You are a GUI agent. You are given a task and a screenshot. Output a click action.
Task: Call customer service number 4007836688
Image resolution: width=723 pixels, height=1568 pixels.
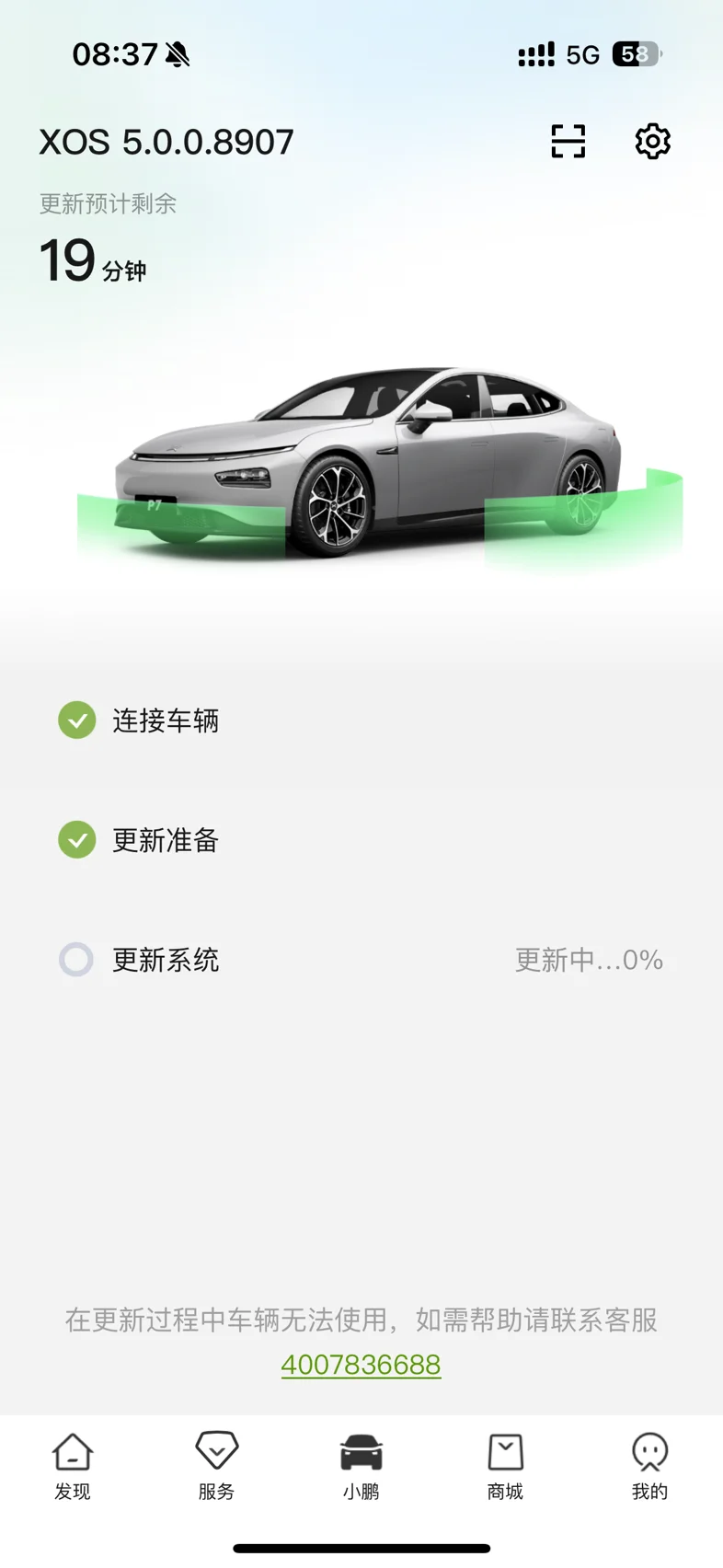[361, 1364]
